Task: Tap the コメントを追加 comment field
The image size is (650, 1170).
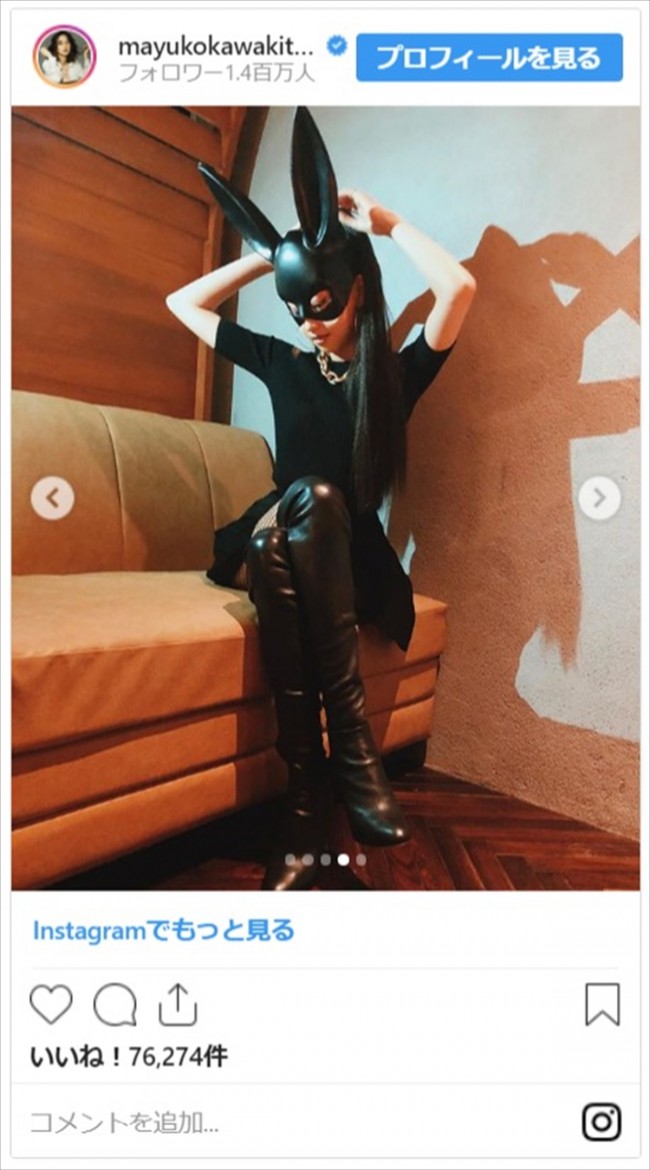Action: pos(124,1122)
